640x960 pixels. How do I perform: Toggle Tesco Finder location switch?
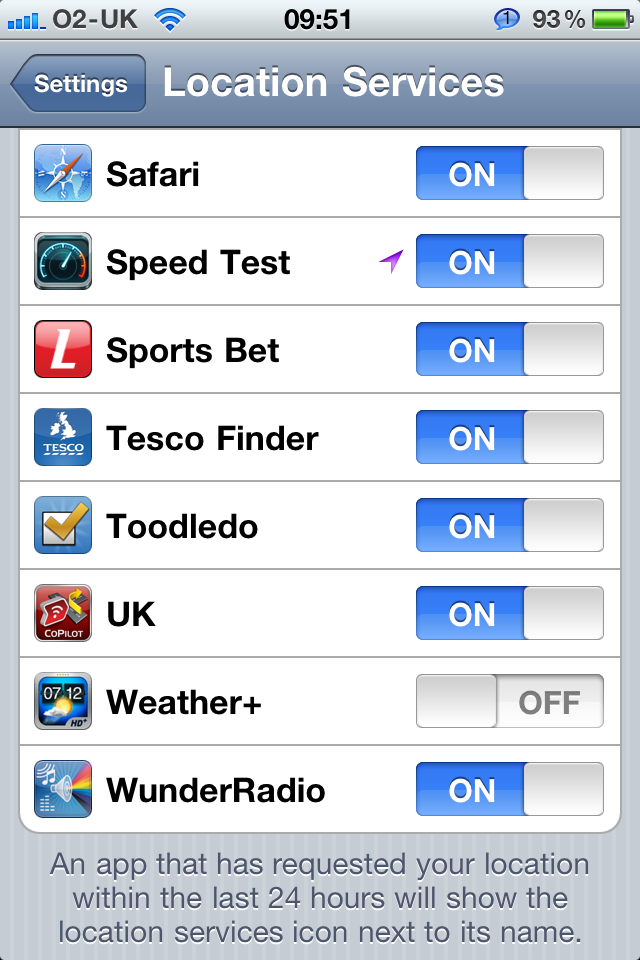point(509,438)
